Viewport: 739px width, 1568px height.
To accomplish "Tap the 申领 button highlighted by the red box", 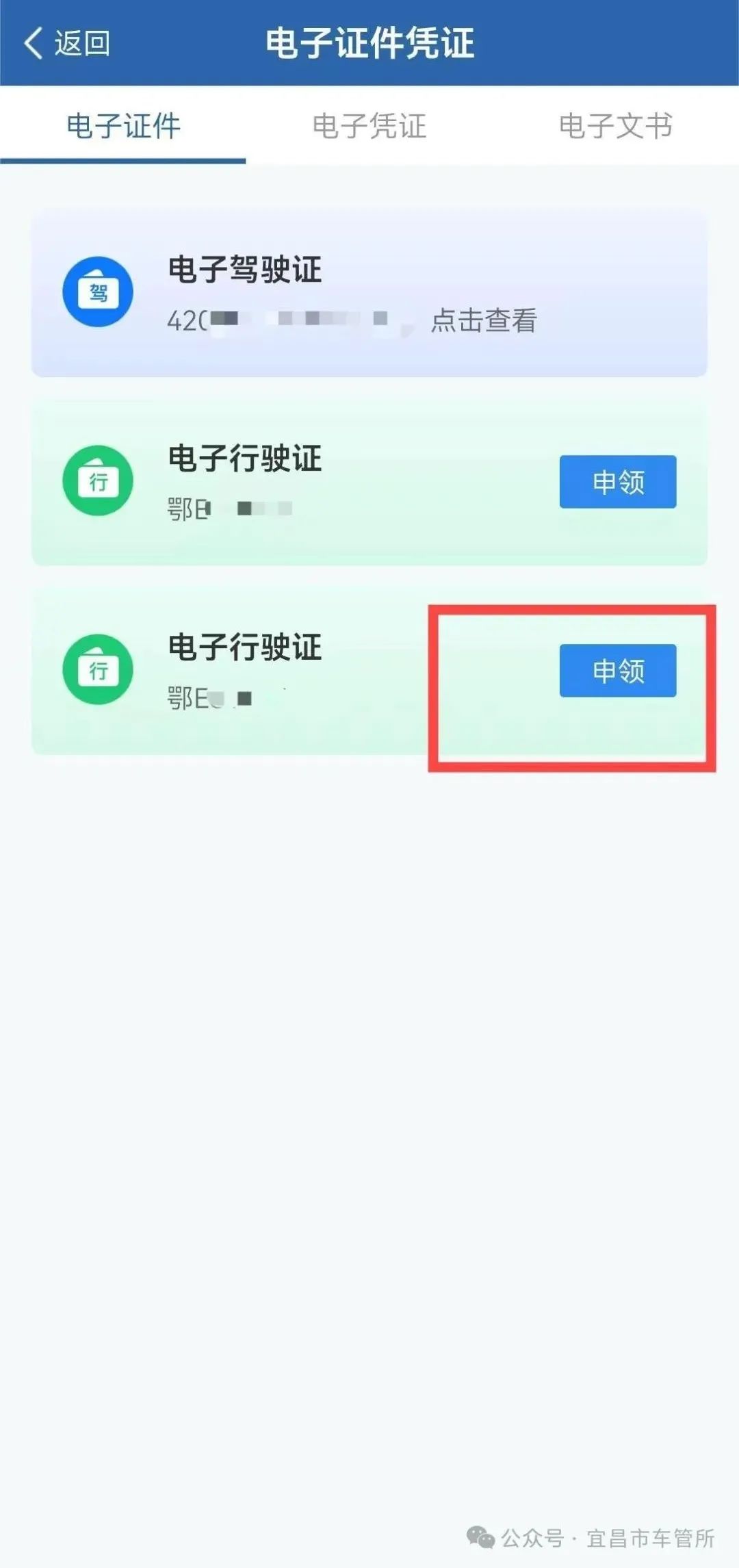I will 617,671.
